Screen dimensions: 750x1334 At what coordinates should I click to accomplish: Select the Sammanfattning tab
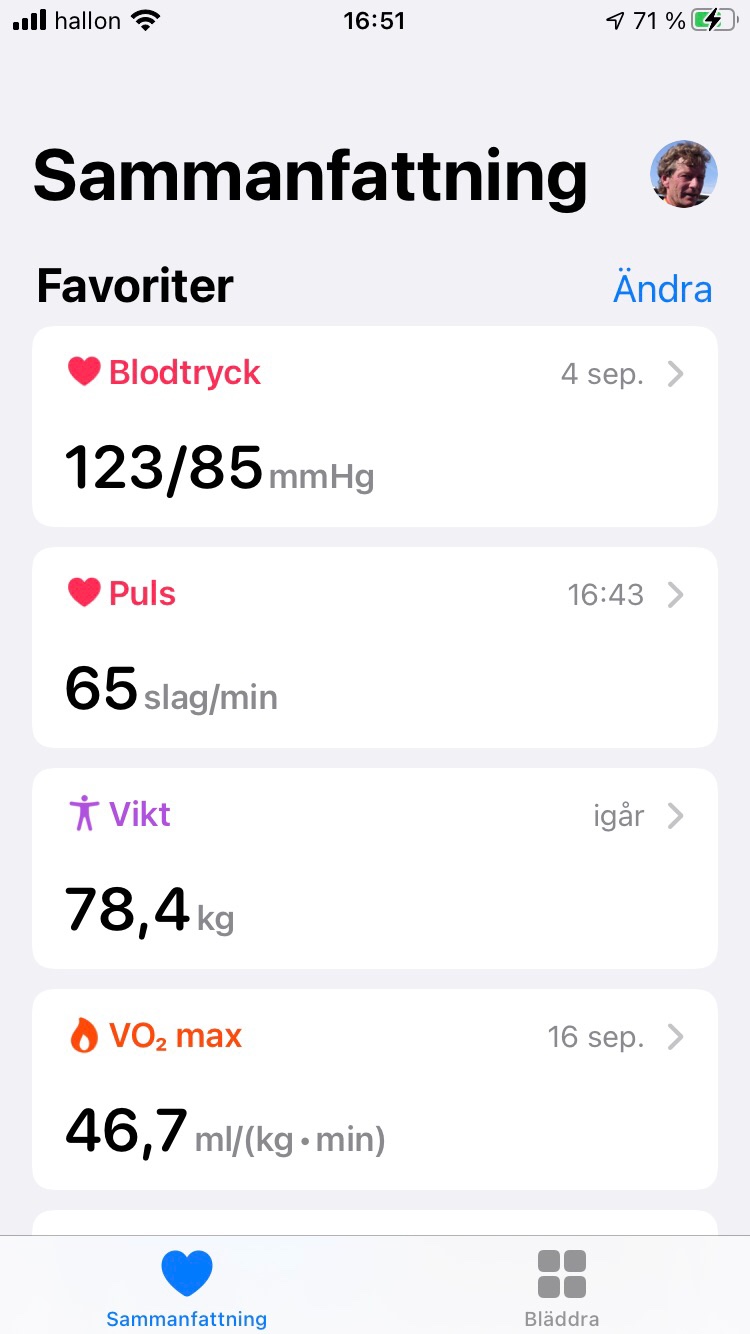click(187, 1287)
